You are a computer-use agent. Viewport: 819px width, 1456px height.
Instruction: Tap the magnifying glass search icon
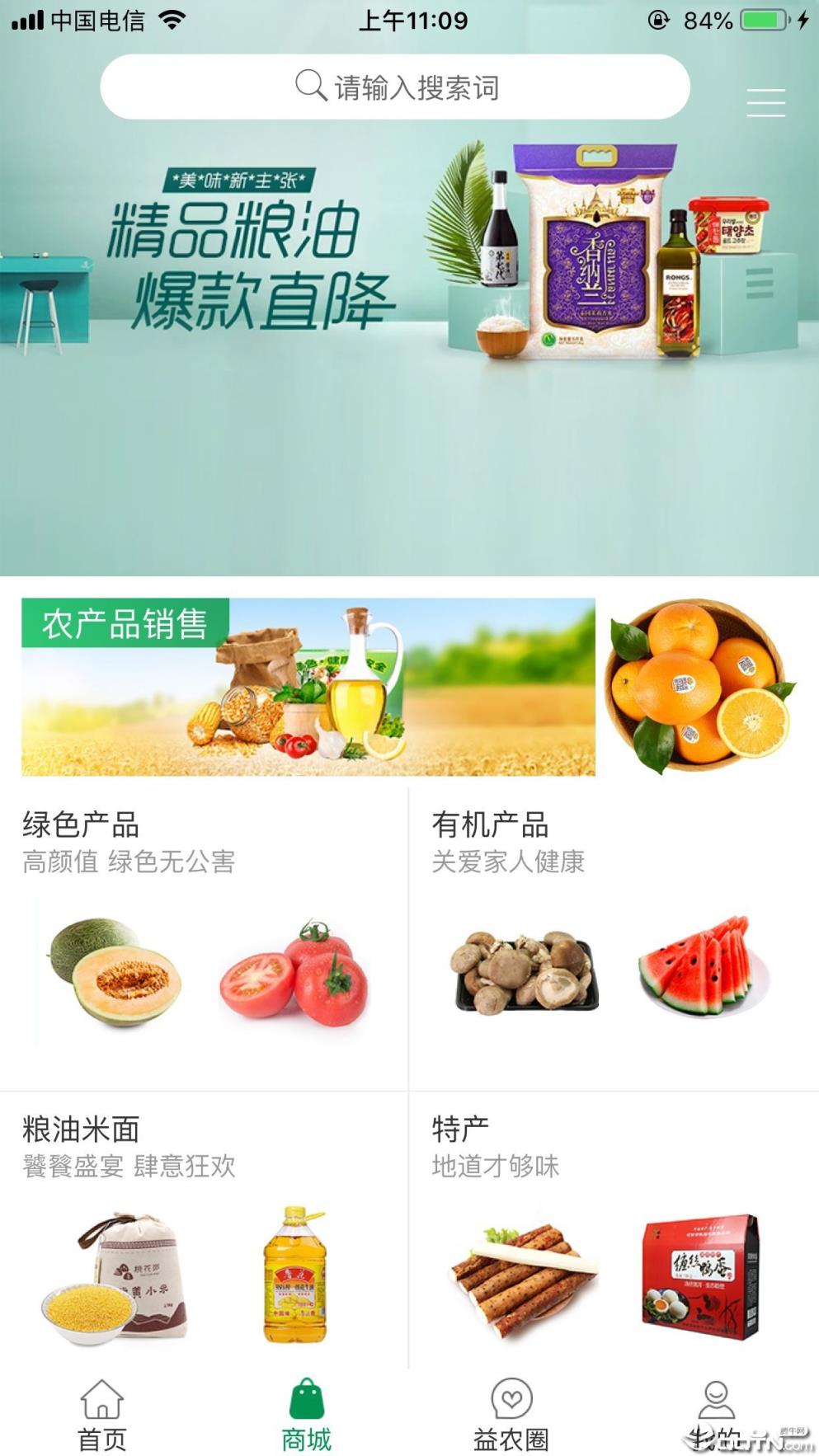tap(308, 86)
